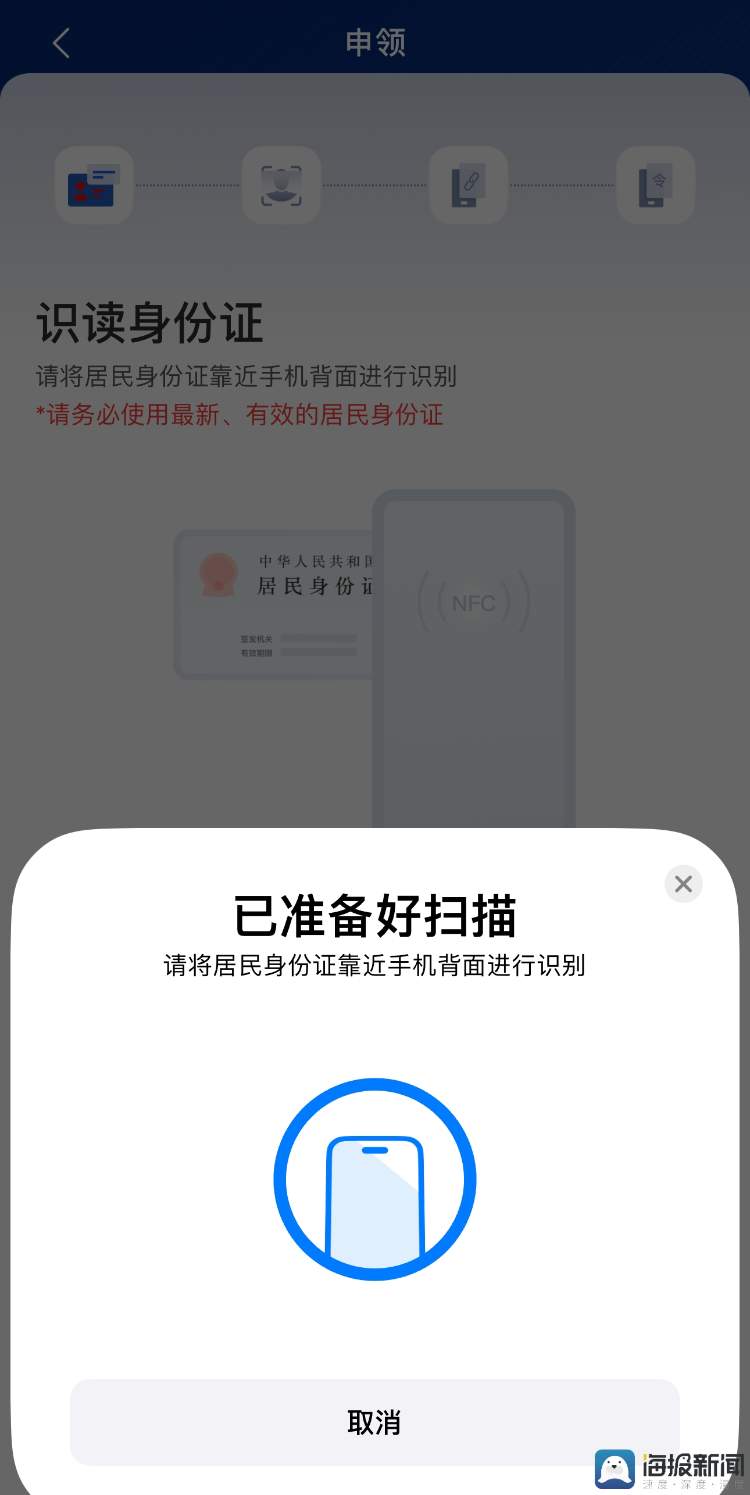
Task: Select the NFC phone step icon
Action: click(655, 185)
